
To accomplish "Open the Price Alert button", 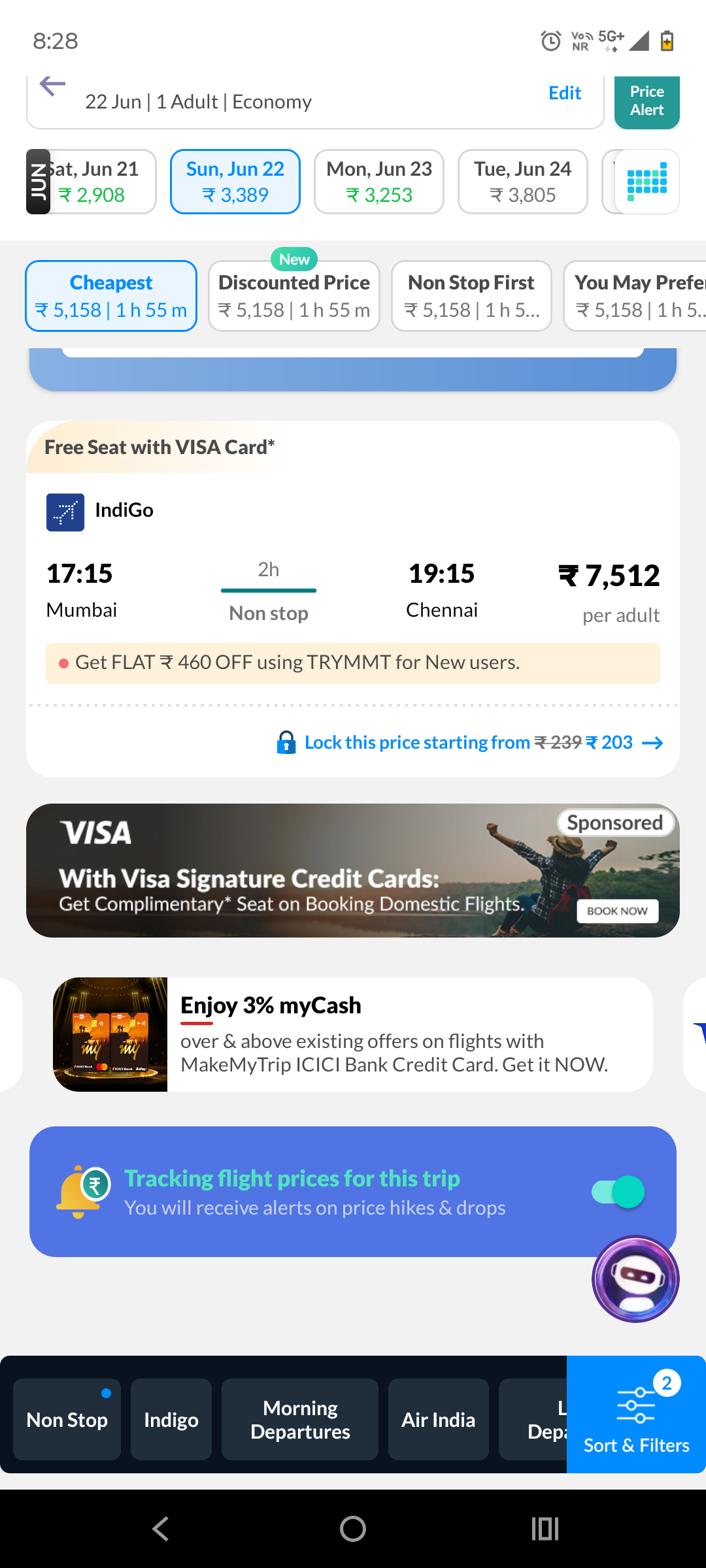I will pyautogui.click(x=647, y=101).
